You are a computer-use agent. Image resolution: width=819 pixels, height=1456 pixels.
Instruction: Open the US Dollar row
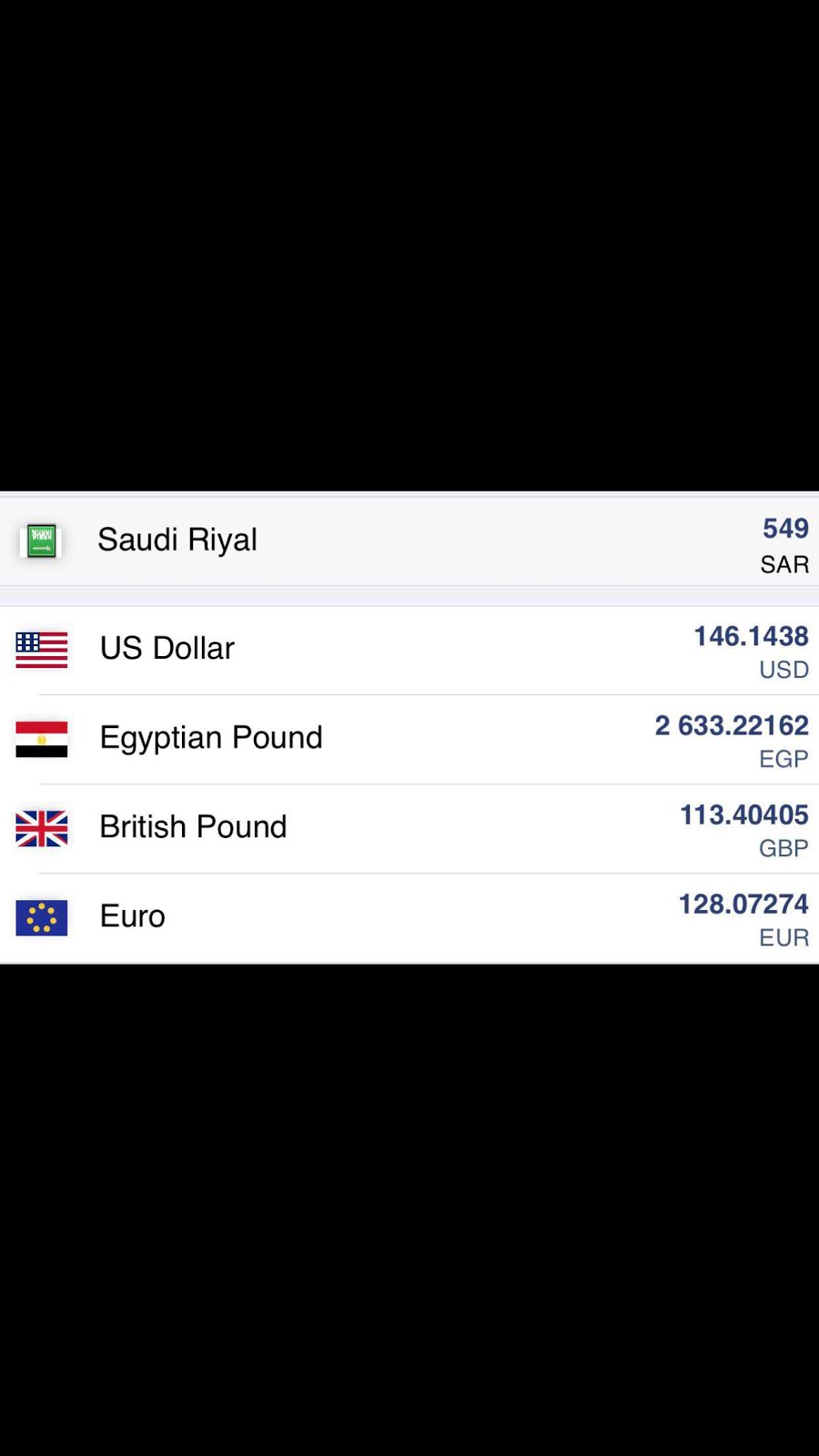(x=409, y=651)
